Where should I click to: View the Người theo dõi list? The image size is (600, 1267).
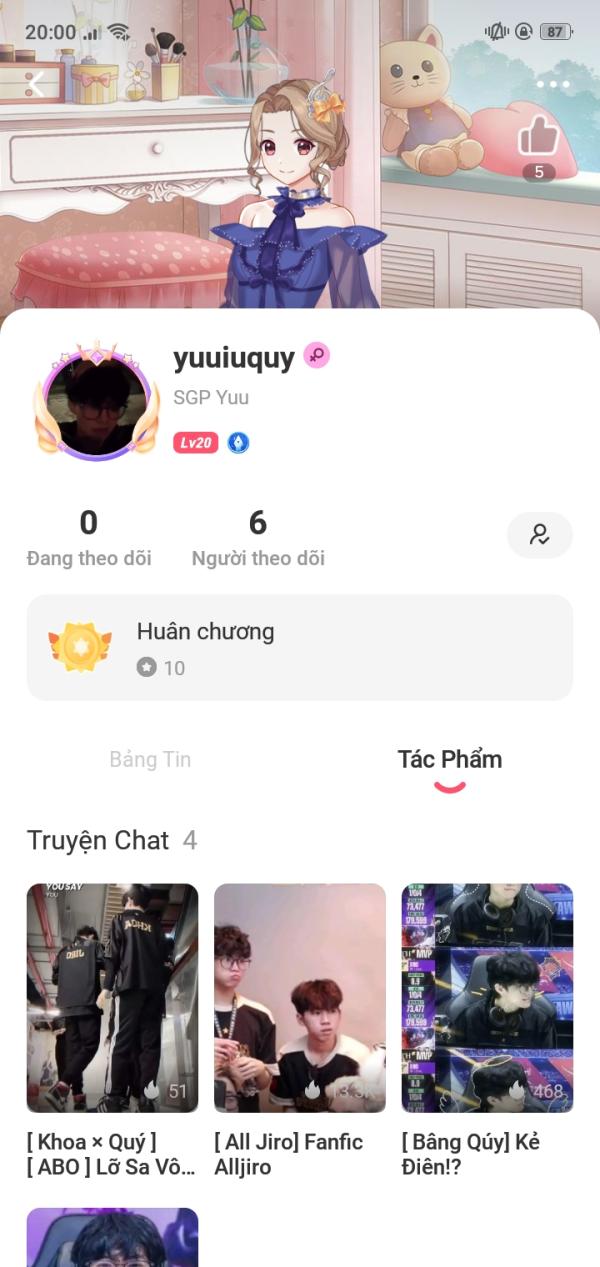point(258,538)
